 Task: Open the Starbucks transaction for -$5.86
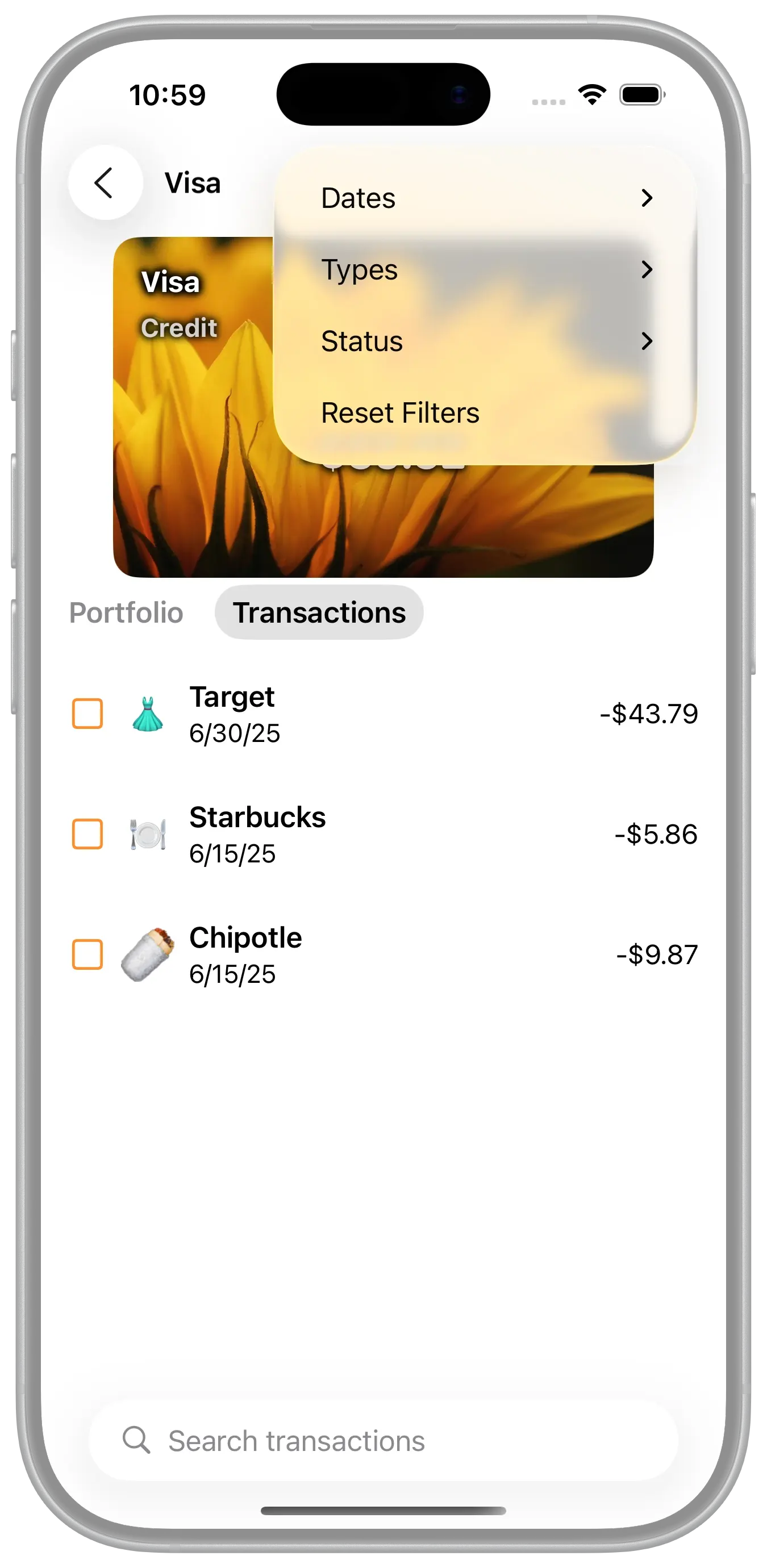coord(426,834)
